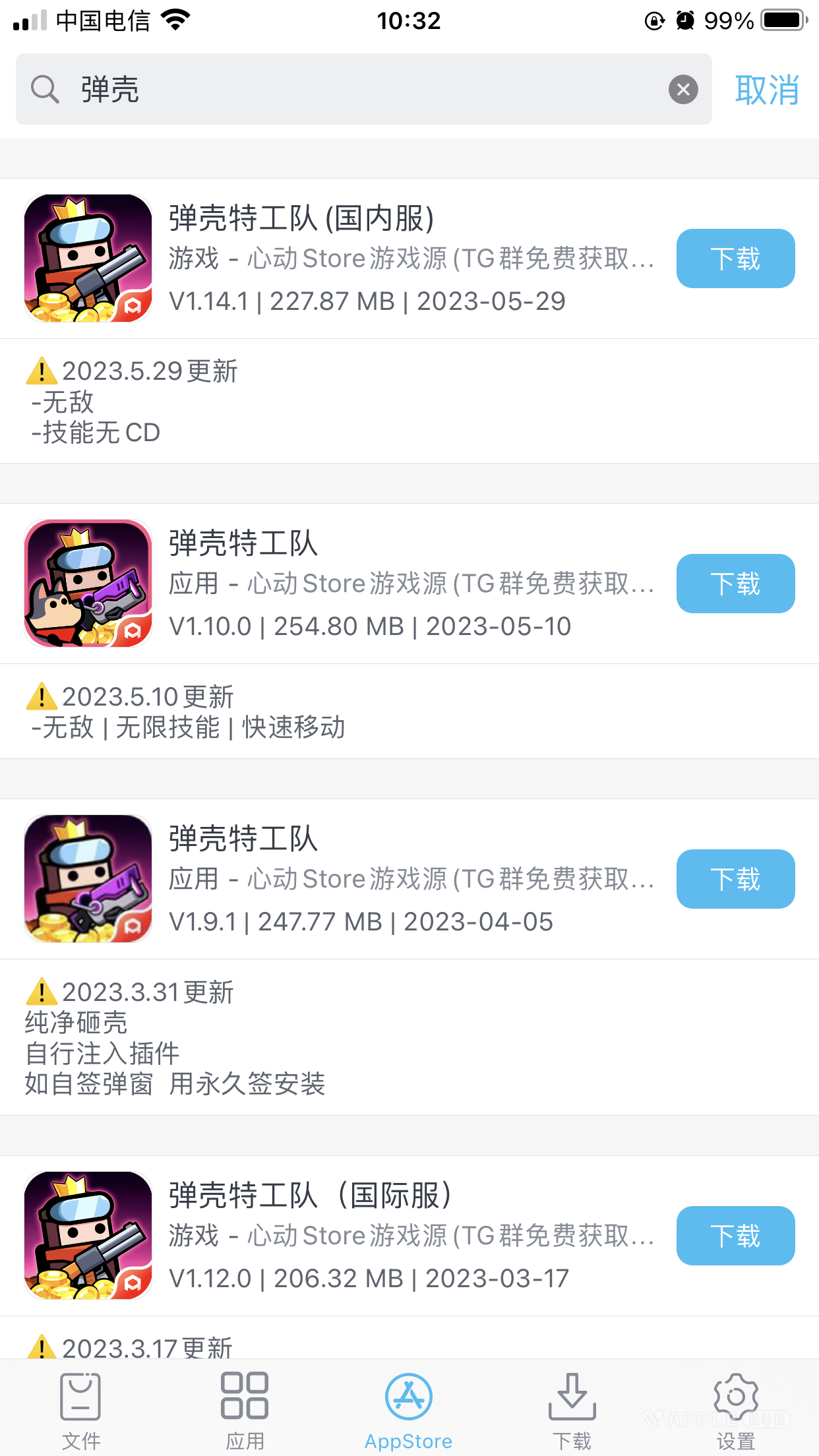Clear the search text with the x icon
The width and height of the screenshot is (819, 1456).
tap(683, 90)
